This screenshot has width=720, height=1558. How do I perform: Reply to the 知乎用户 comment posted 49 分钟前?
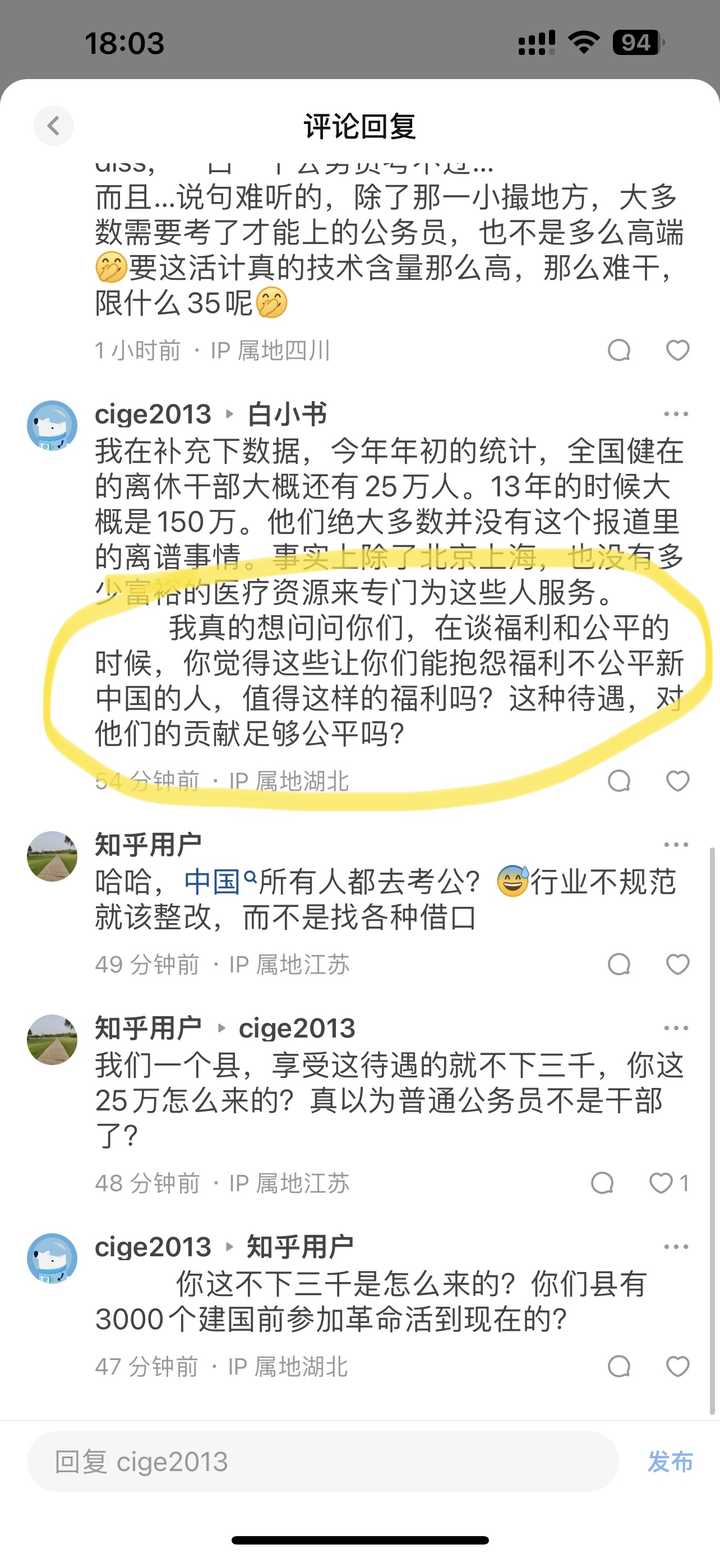[619, 964]
